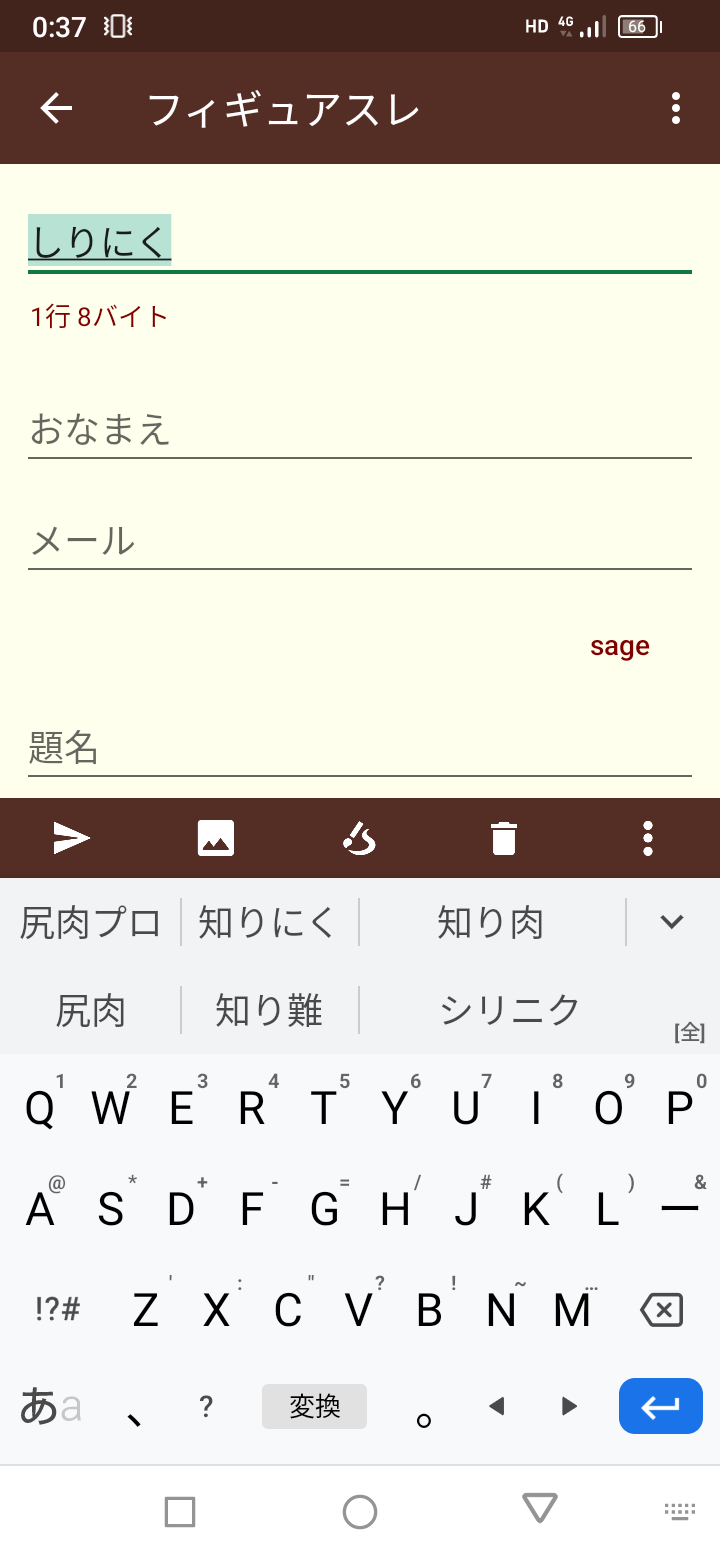Hit the keyboard backspace key

tap(661, 1310)
